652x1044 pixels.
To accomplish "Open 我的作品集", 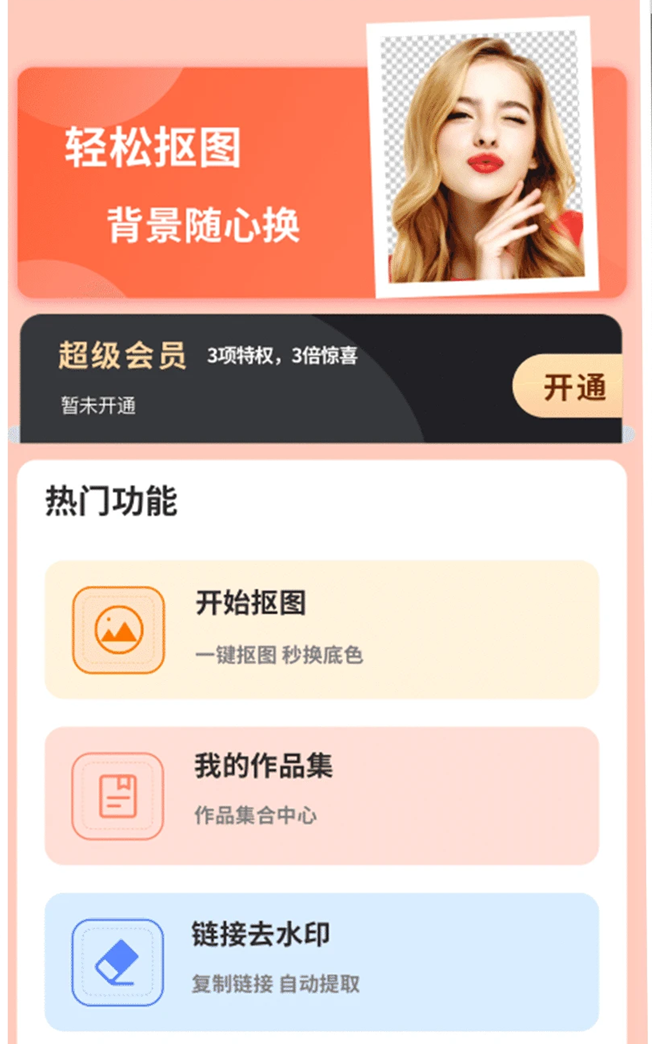I will [321, 795].
